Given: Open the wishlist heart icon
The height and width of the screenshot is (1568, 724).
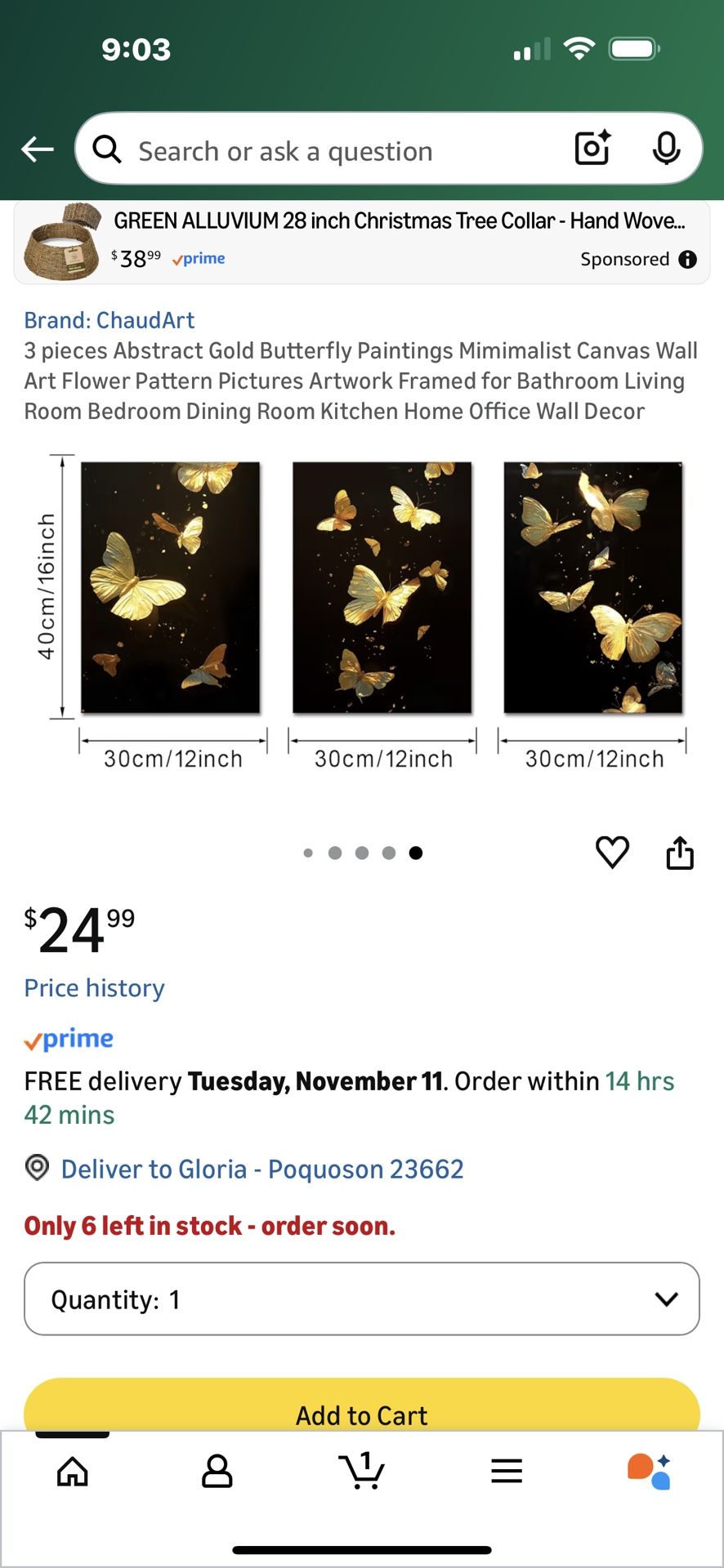Looking at the screenshot, I should [x=612, y=853].
